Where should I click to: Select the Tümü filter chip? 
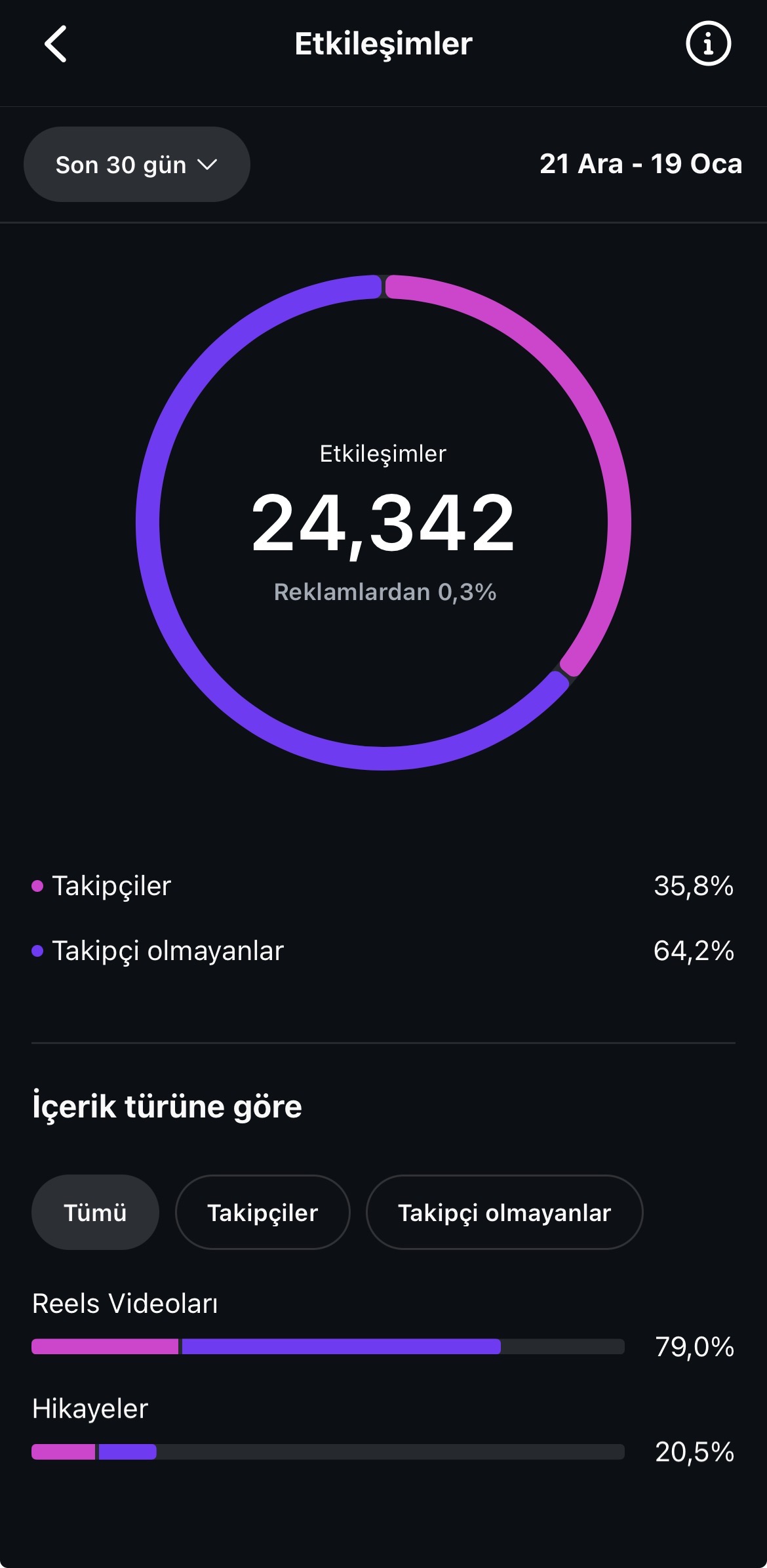[x=95, y=1213]
